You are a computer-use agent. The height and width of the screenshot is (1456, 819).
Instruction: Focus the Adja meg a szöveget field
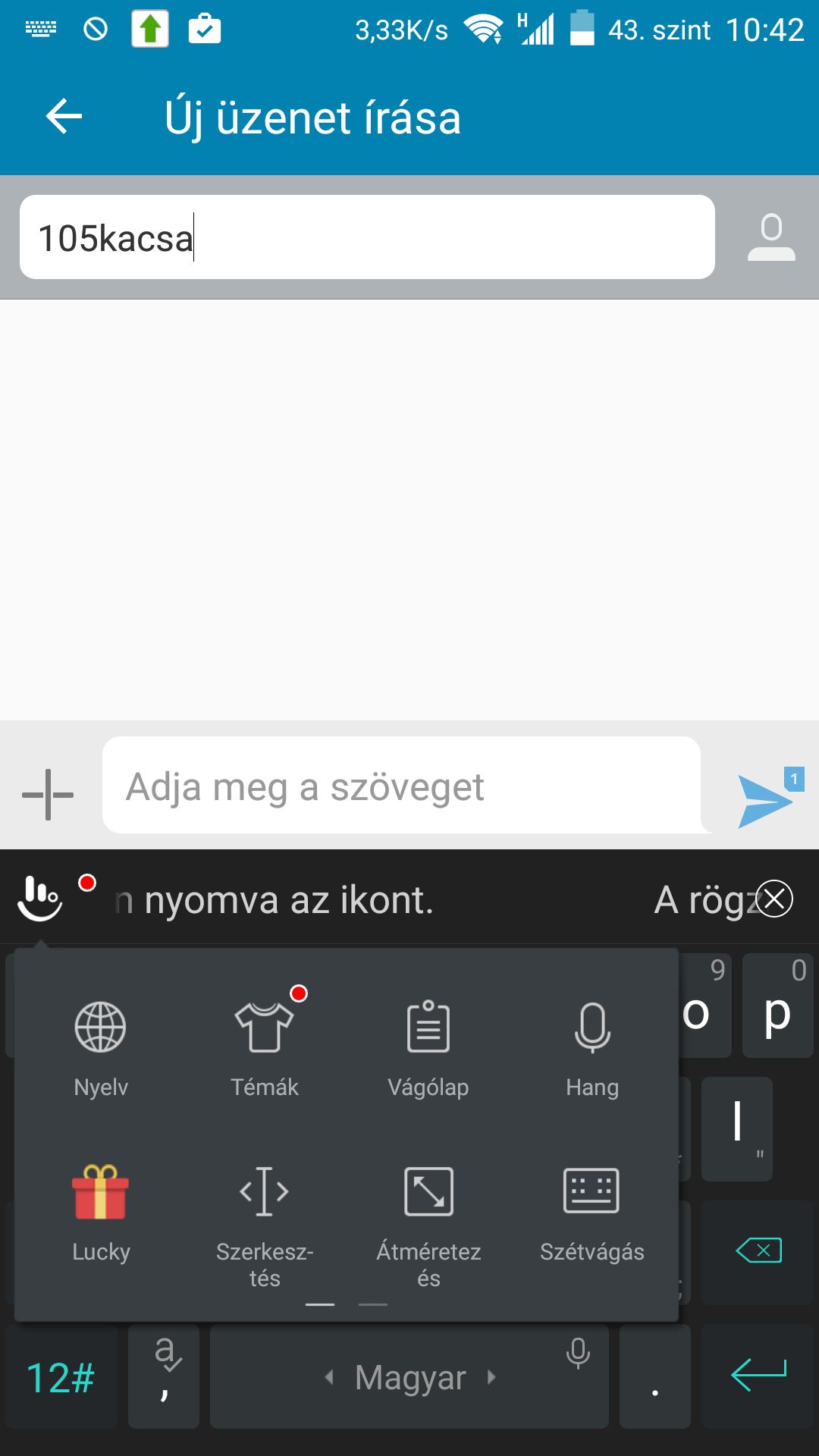(402, 786)
